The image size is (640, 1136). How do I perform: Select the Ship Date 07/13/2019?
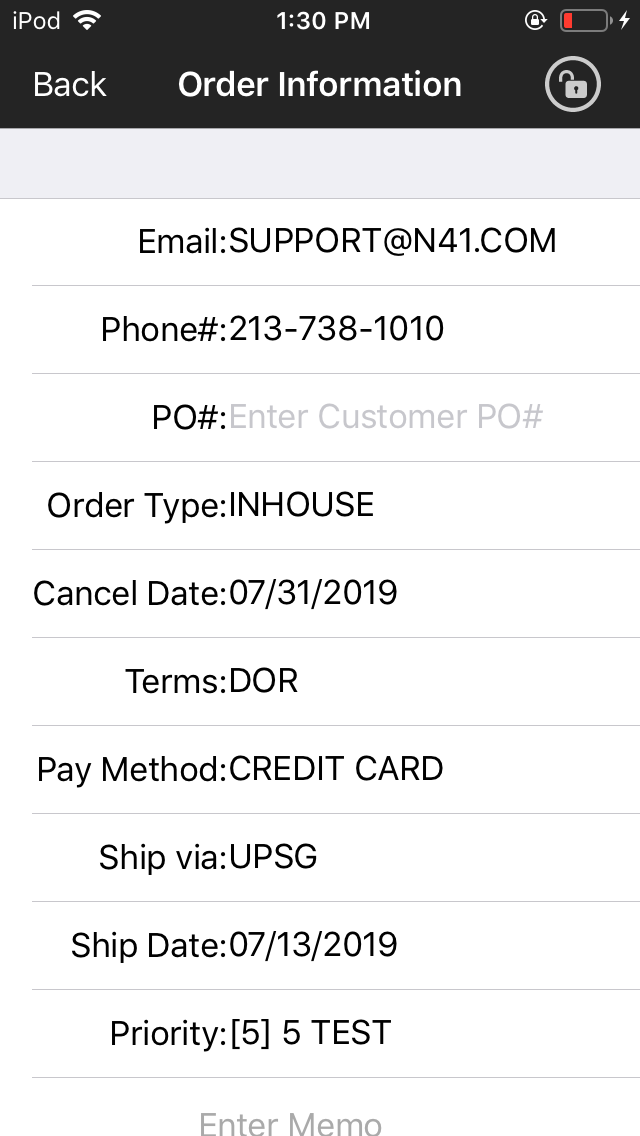313,945
